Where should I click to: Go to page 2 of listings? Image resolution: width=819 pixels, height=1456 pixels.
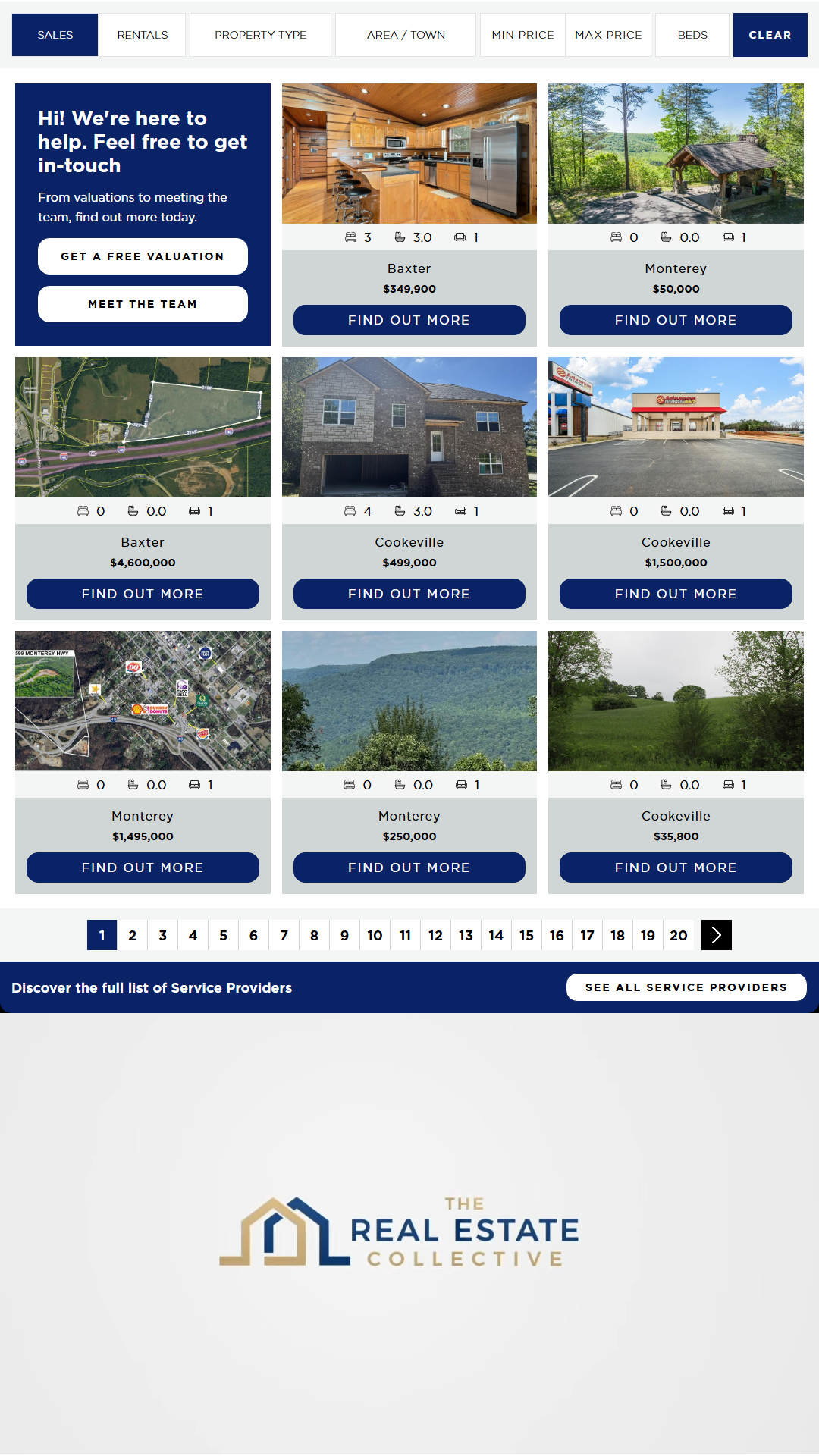point(133,935)
